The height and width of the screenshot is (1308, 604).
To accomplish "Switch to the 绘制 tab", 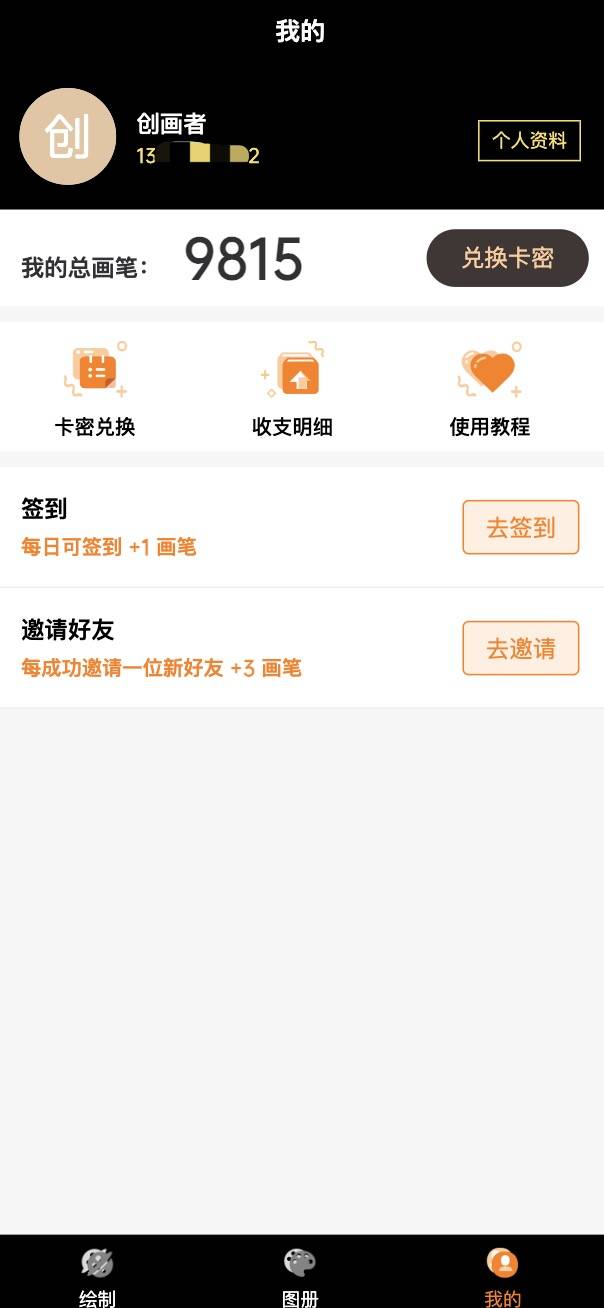I will point(97,1277).
